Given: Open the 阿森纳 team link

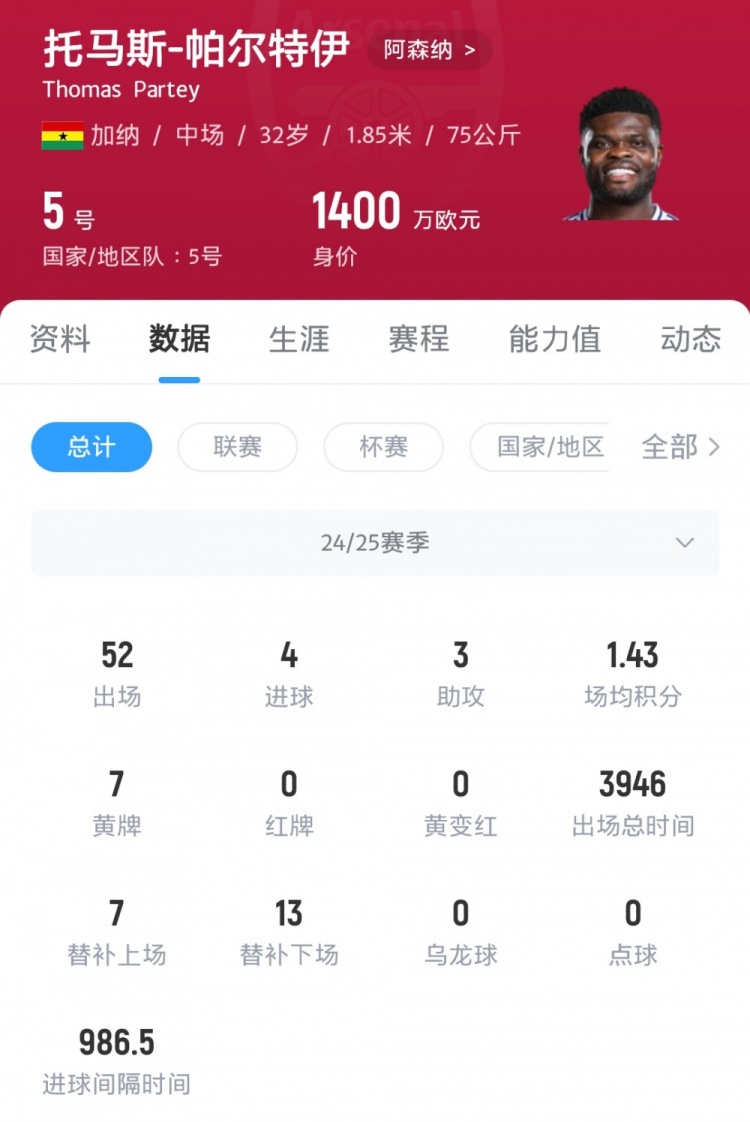Looking at the screenshot, I should pyautogui.click(x=430, y=50).
